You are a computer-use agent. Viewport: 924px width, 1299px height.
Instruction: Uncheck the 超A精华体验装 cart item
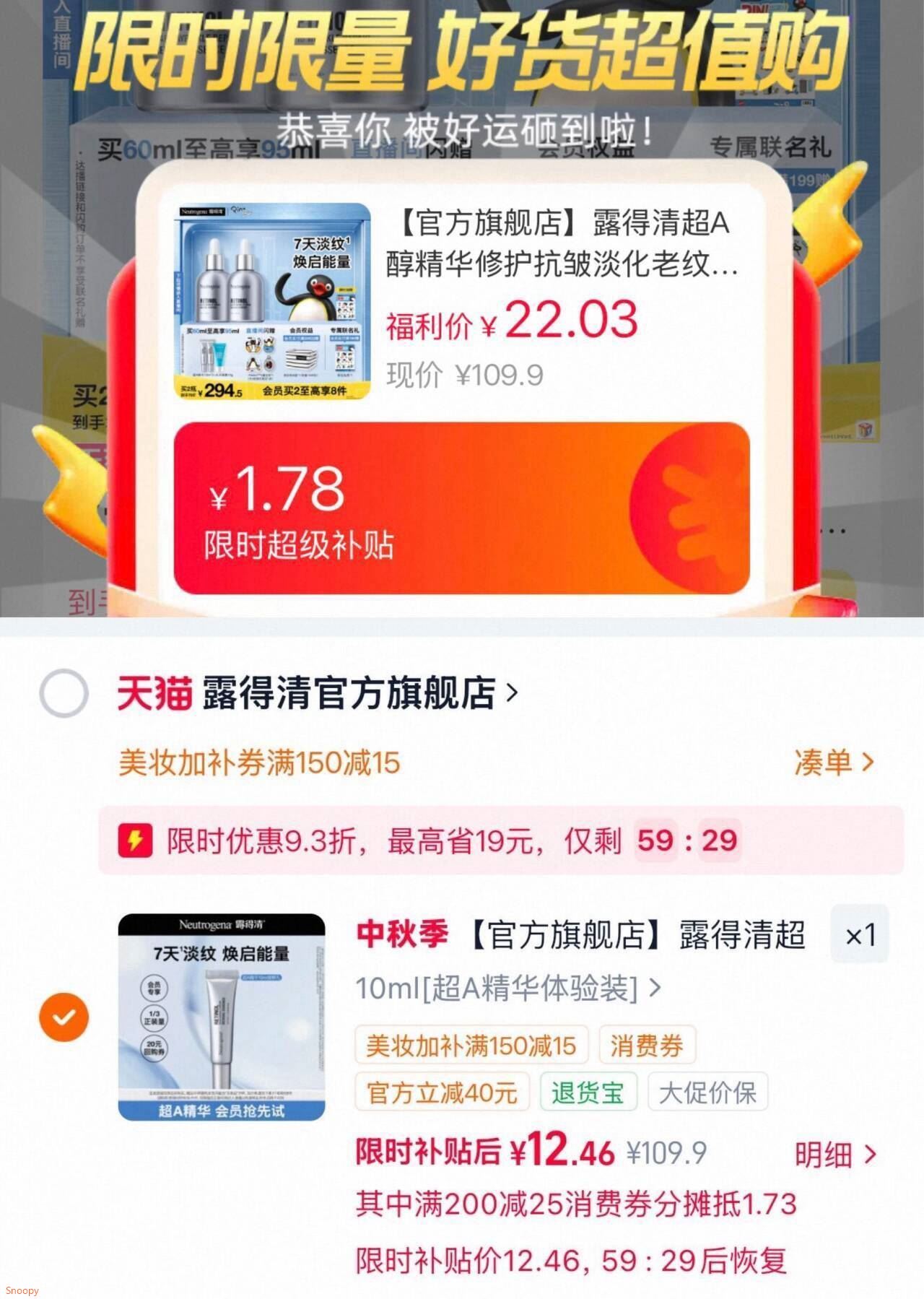(x=64, y=1017)
